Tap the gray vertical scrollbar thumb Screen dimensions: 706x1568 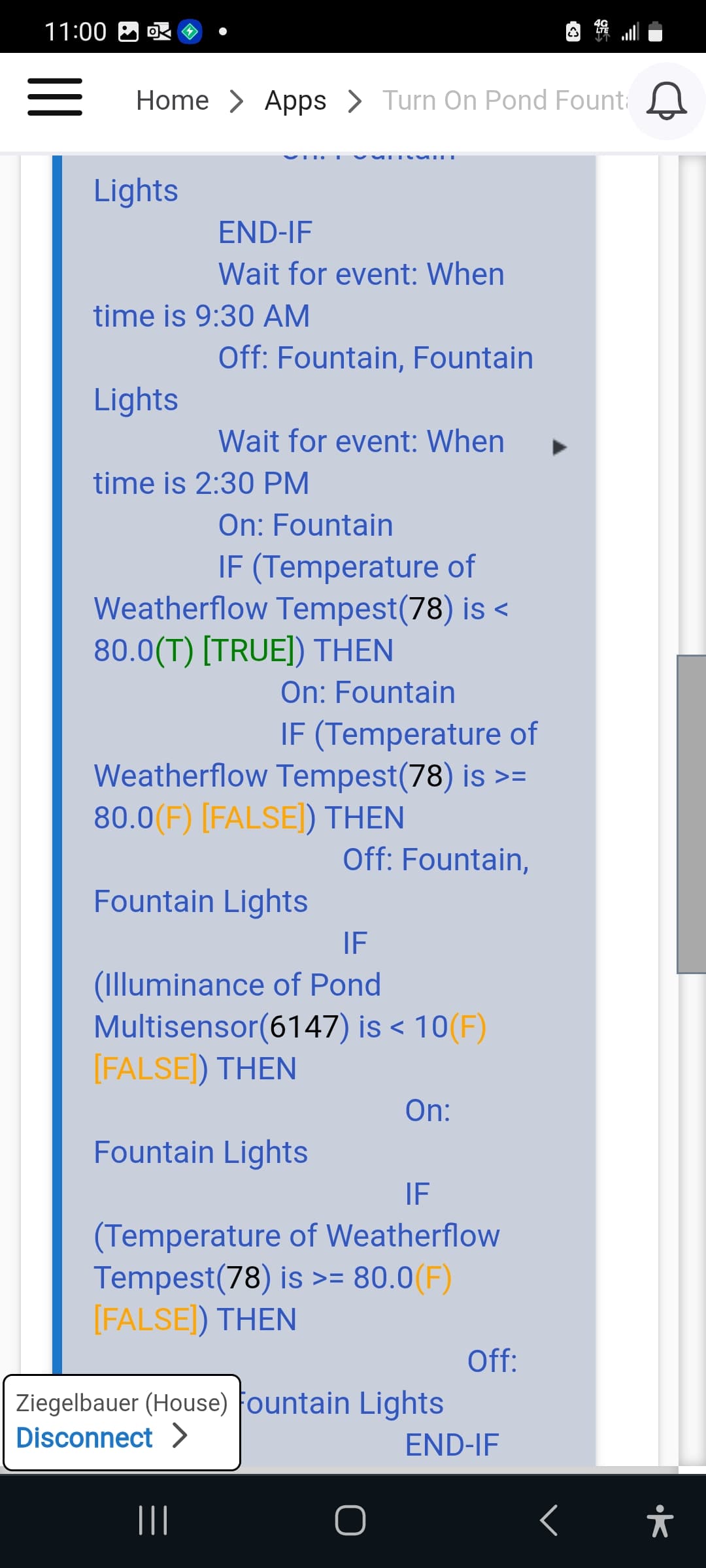pyautogui.click(x=692, y=814)
